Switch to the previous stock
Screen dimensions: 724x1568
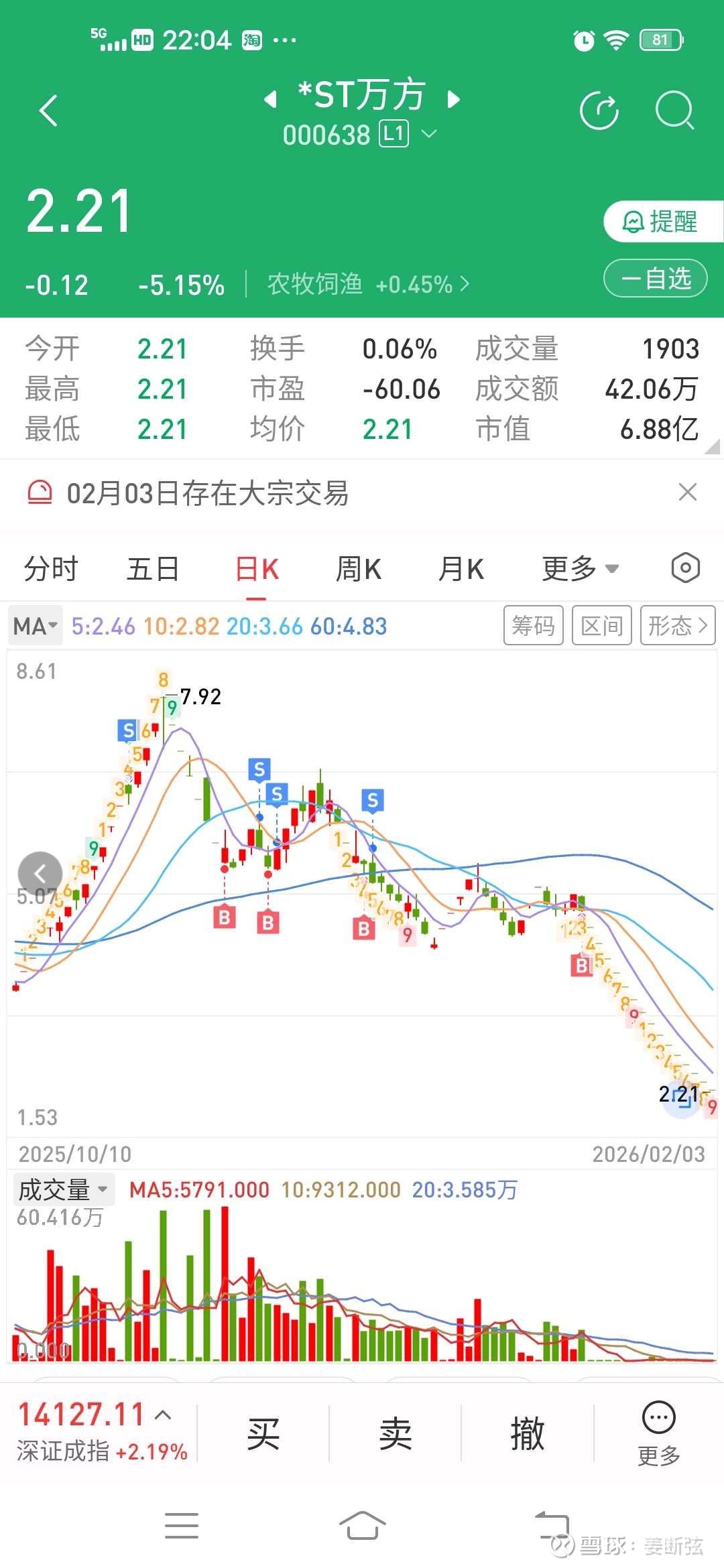pyautogui.click(x=270, y=99)
